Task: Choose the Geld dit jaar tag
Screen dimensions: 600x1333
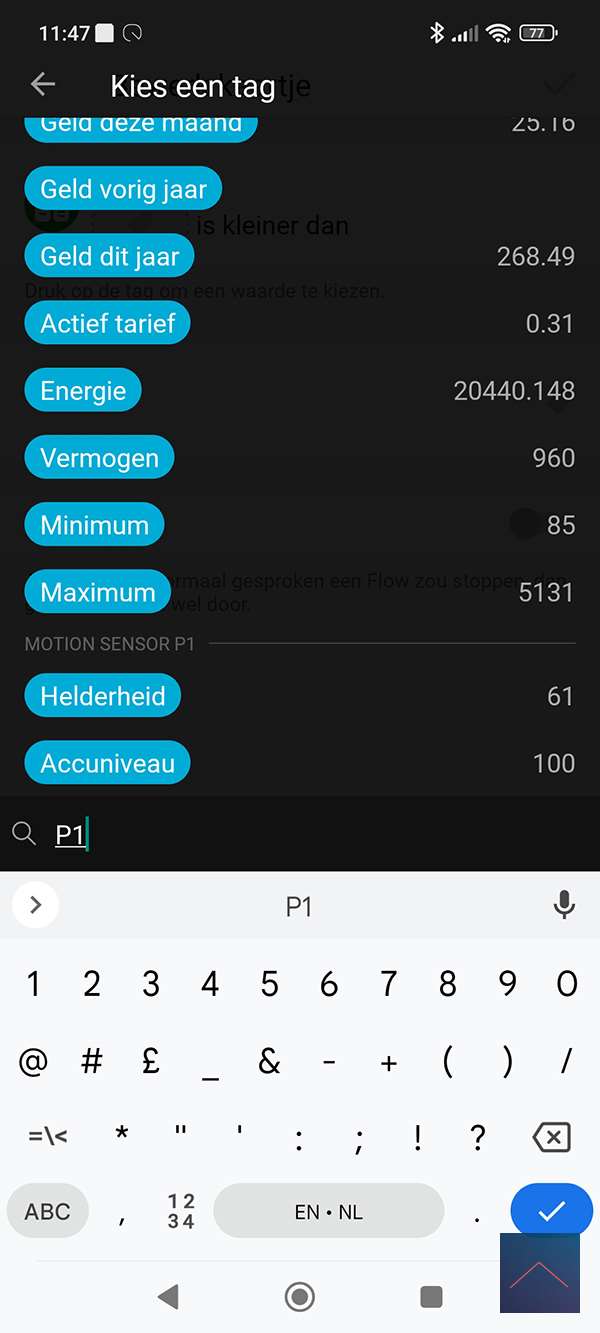Action: (x=109, y=256)
